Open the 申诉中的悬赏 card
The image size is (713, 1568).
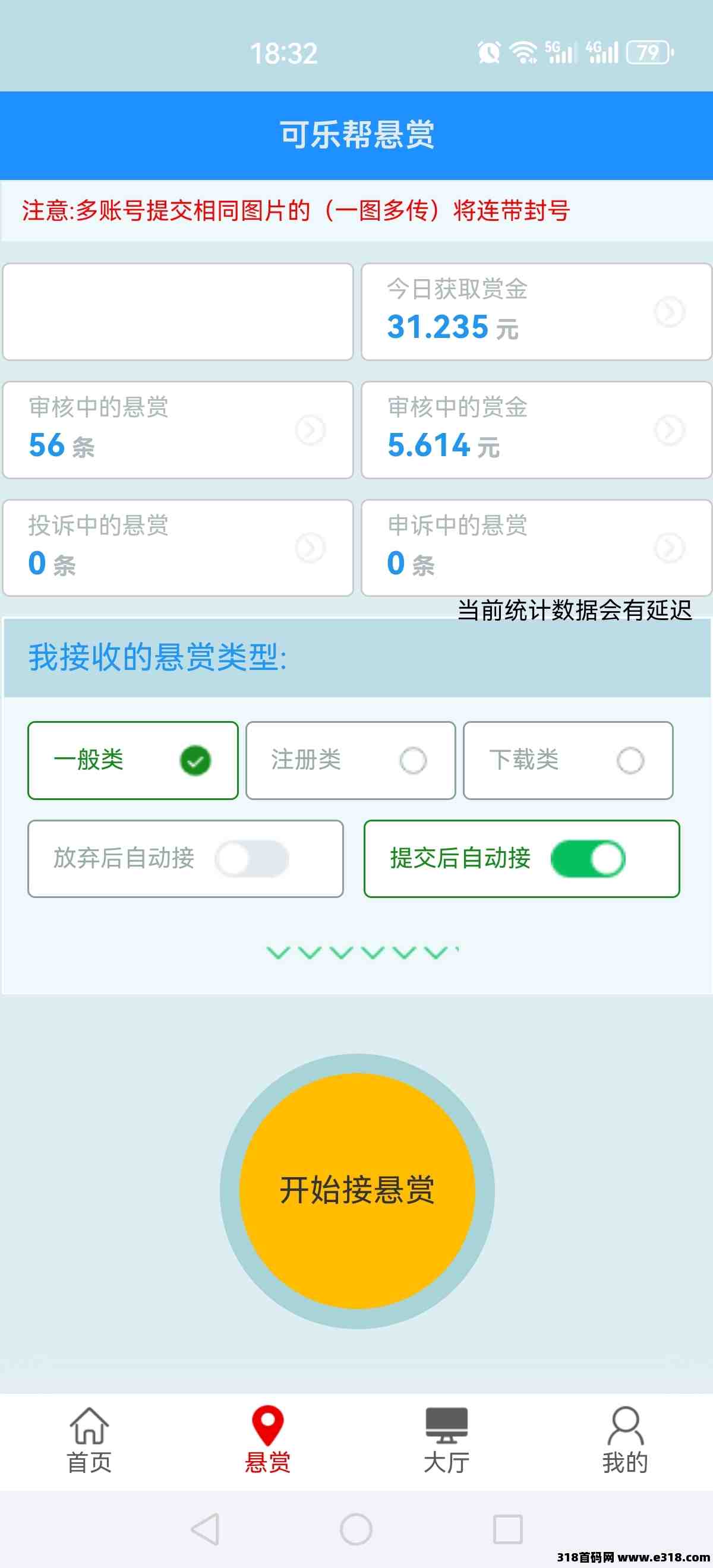pyautogui.click(x=537, y=548)
